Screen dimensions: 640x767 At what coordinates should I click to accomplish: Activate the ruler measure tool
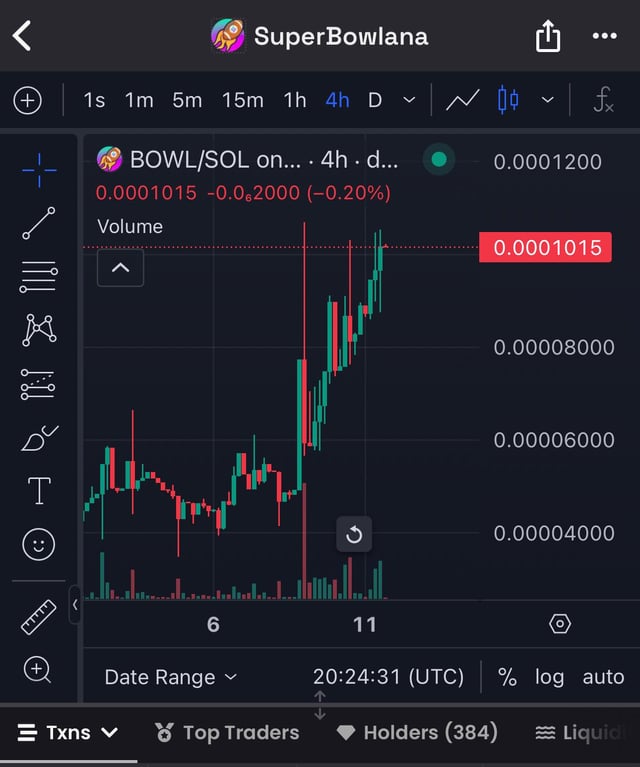point(39,617)
